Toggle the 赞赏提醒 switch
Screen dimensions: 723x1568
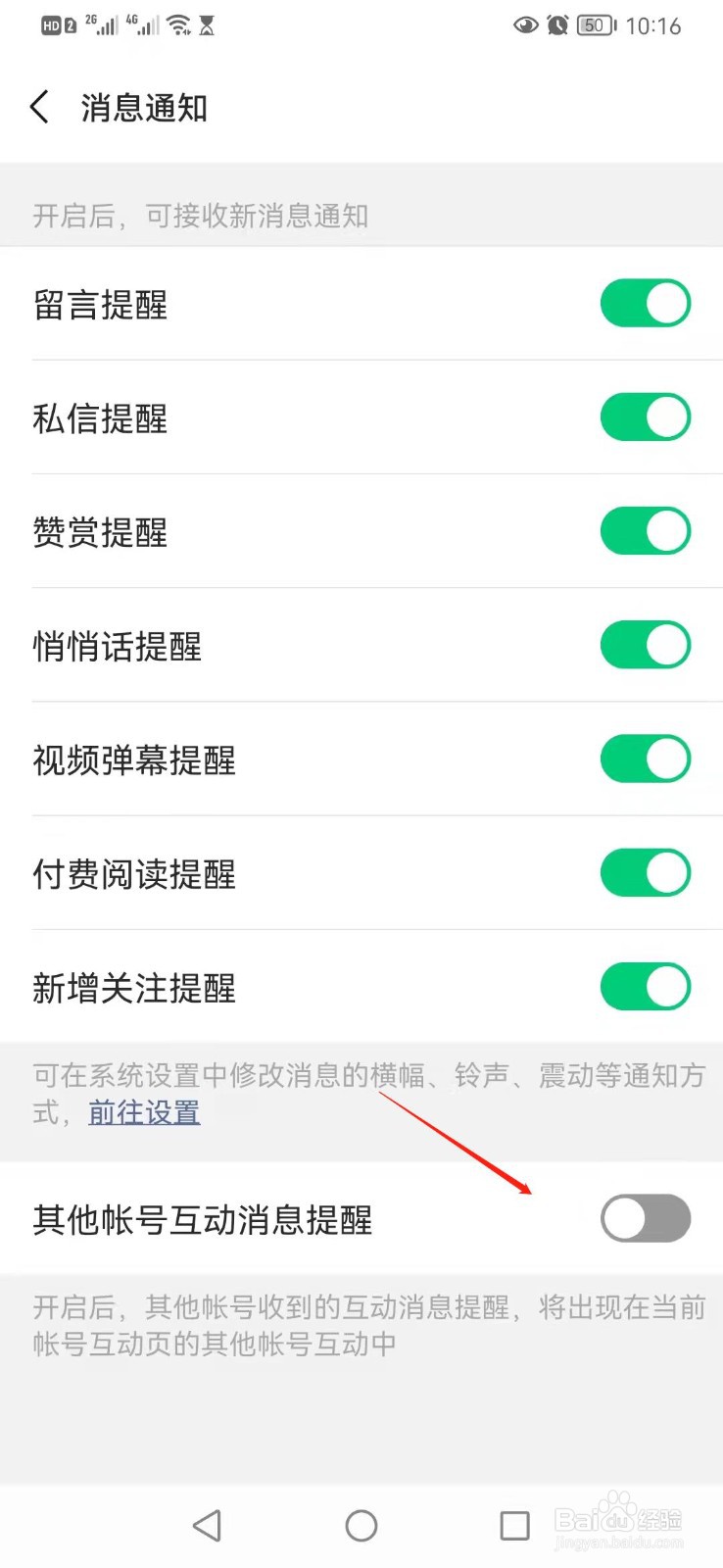pyautogui.click(x=646, y=531)
